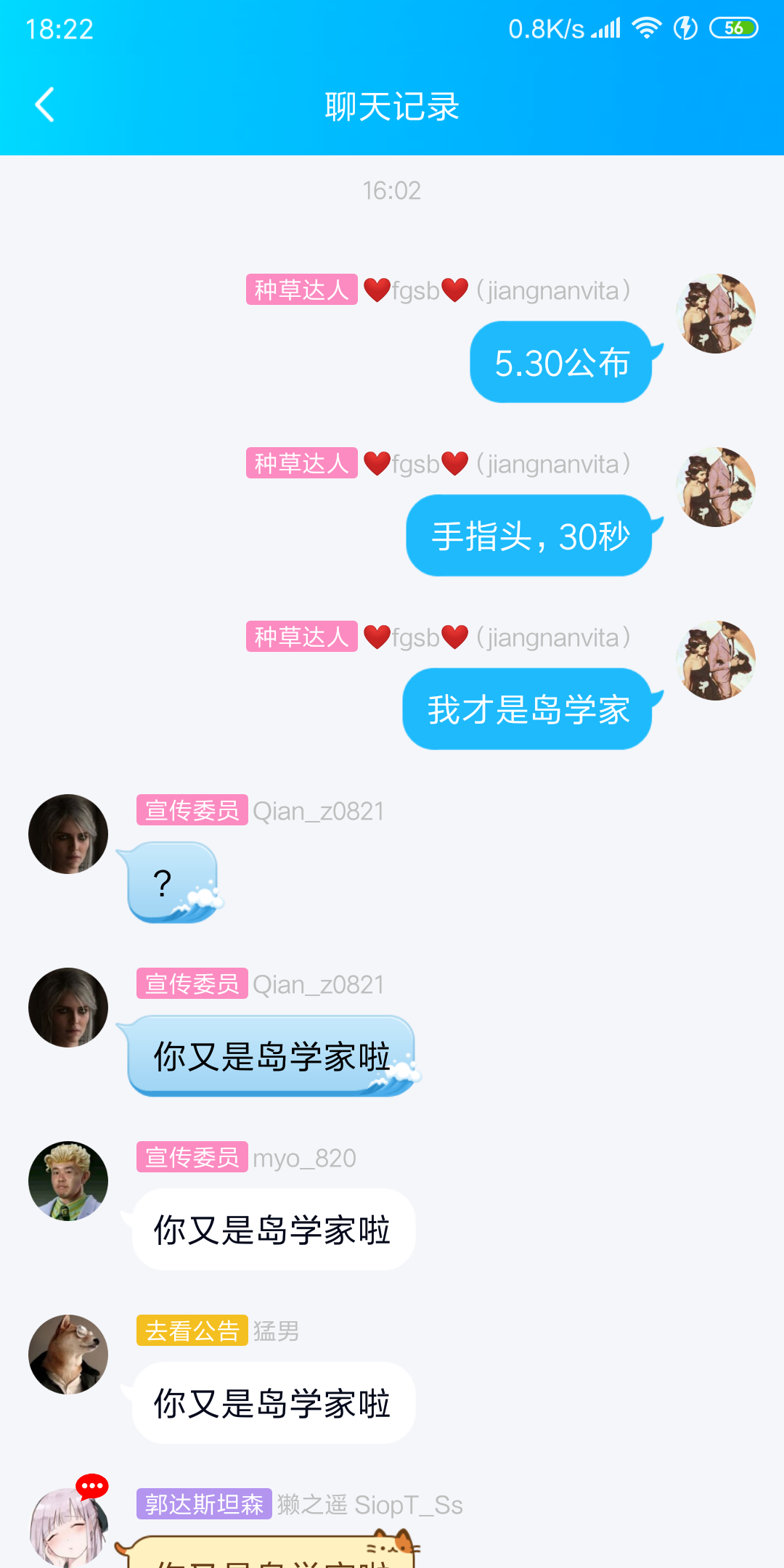784x1568 pixels.
Task: Open fgsb's avatar beside the 5.30公布 message
Action: point(715,314)
